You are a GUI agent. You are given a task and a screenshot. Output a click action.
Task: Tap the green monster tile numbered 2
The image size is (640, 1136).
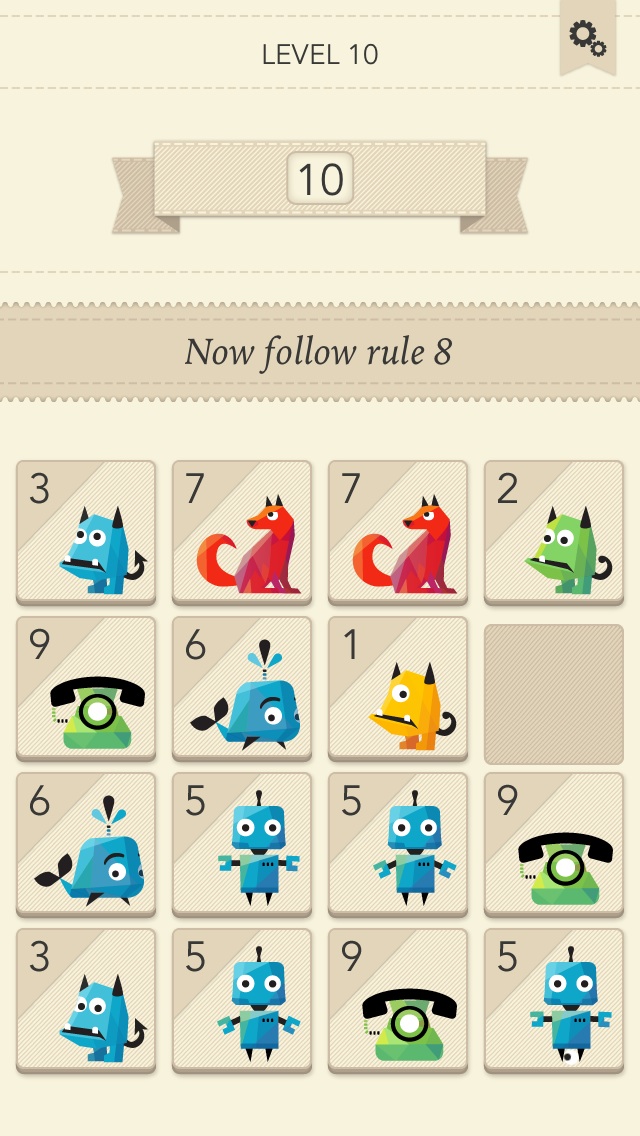(554, 532)
